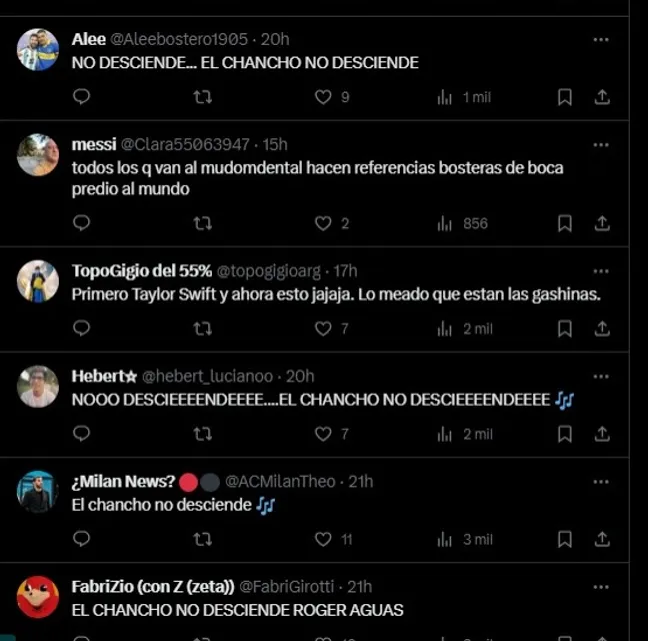This screenshot has width=648, height=641.
Task: Bookmark ¿Milan News?'s tweet
Action: click(x=565, y=539)
